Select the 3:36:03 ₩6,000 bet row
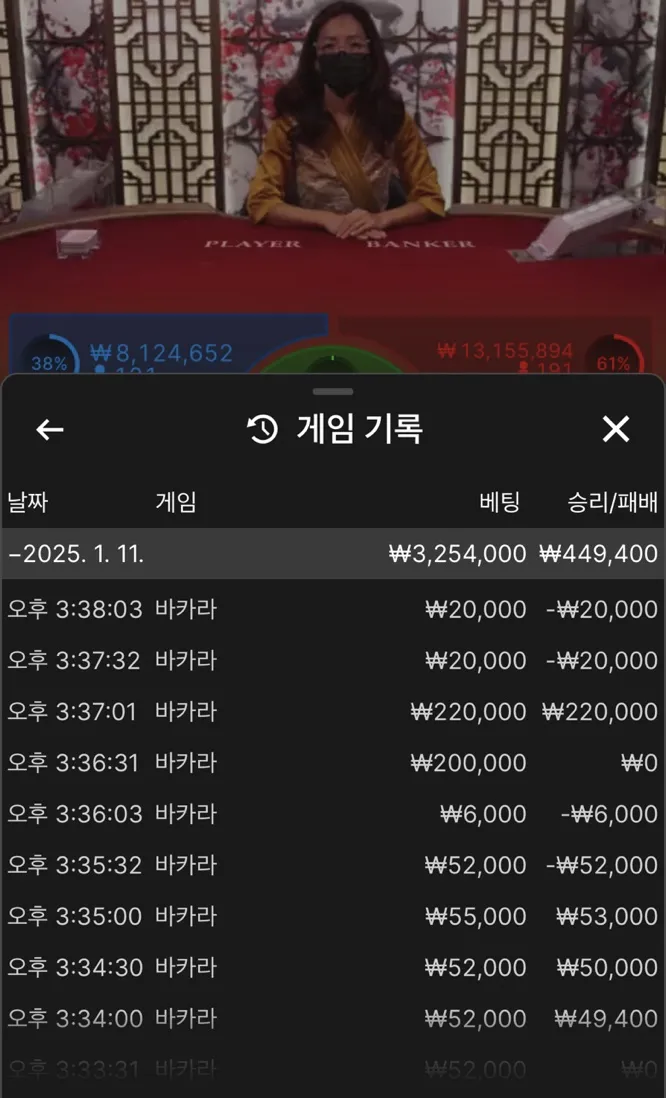The height and width of the screenshot is (1098, 666). [x=333, y=814]
